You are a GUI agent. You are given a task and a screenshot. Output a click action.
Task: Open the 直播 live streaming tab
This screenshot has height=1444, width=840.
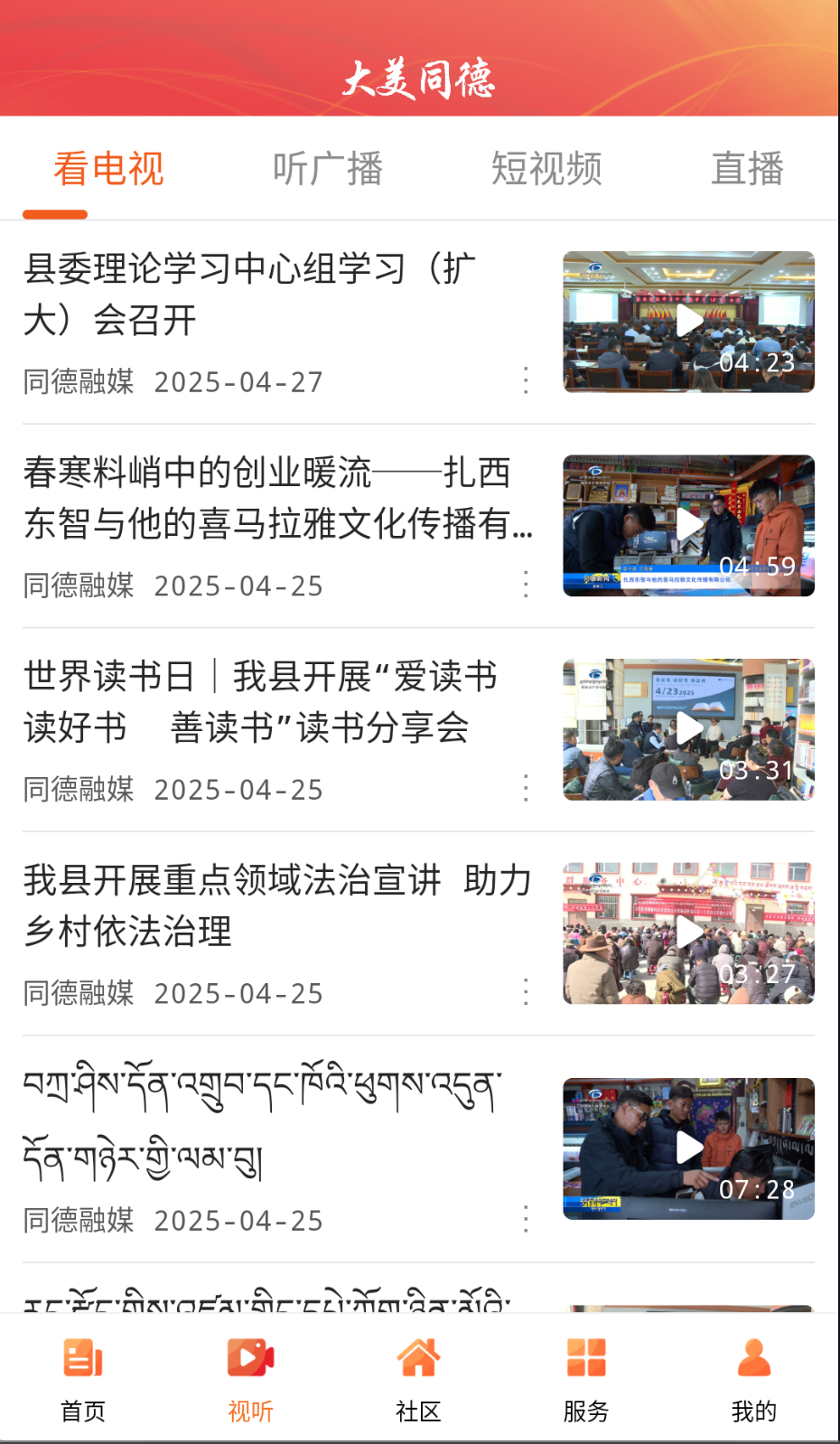748,168
